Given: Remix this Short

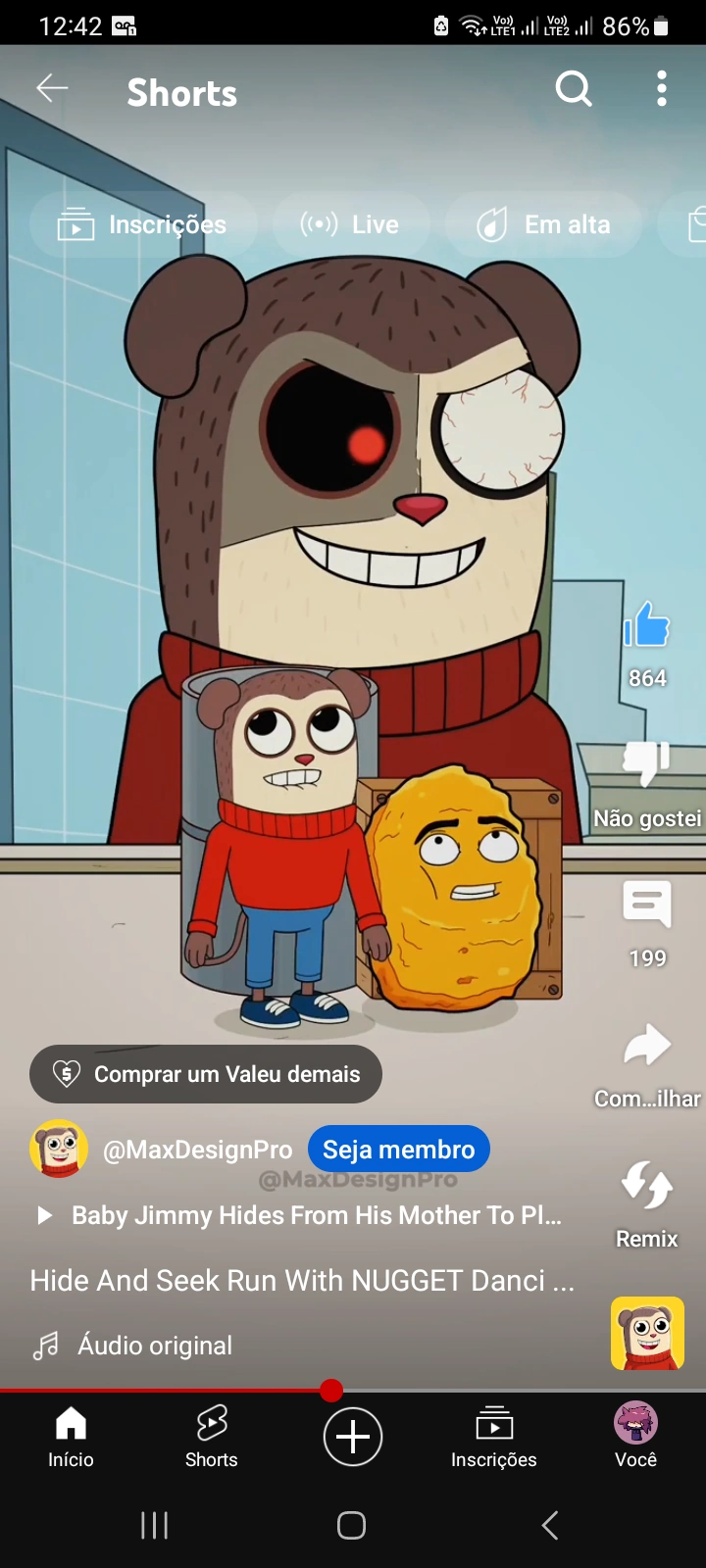Looking at the screenshot, I should [647, 1186].
